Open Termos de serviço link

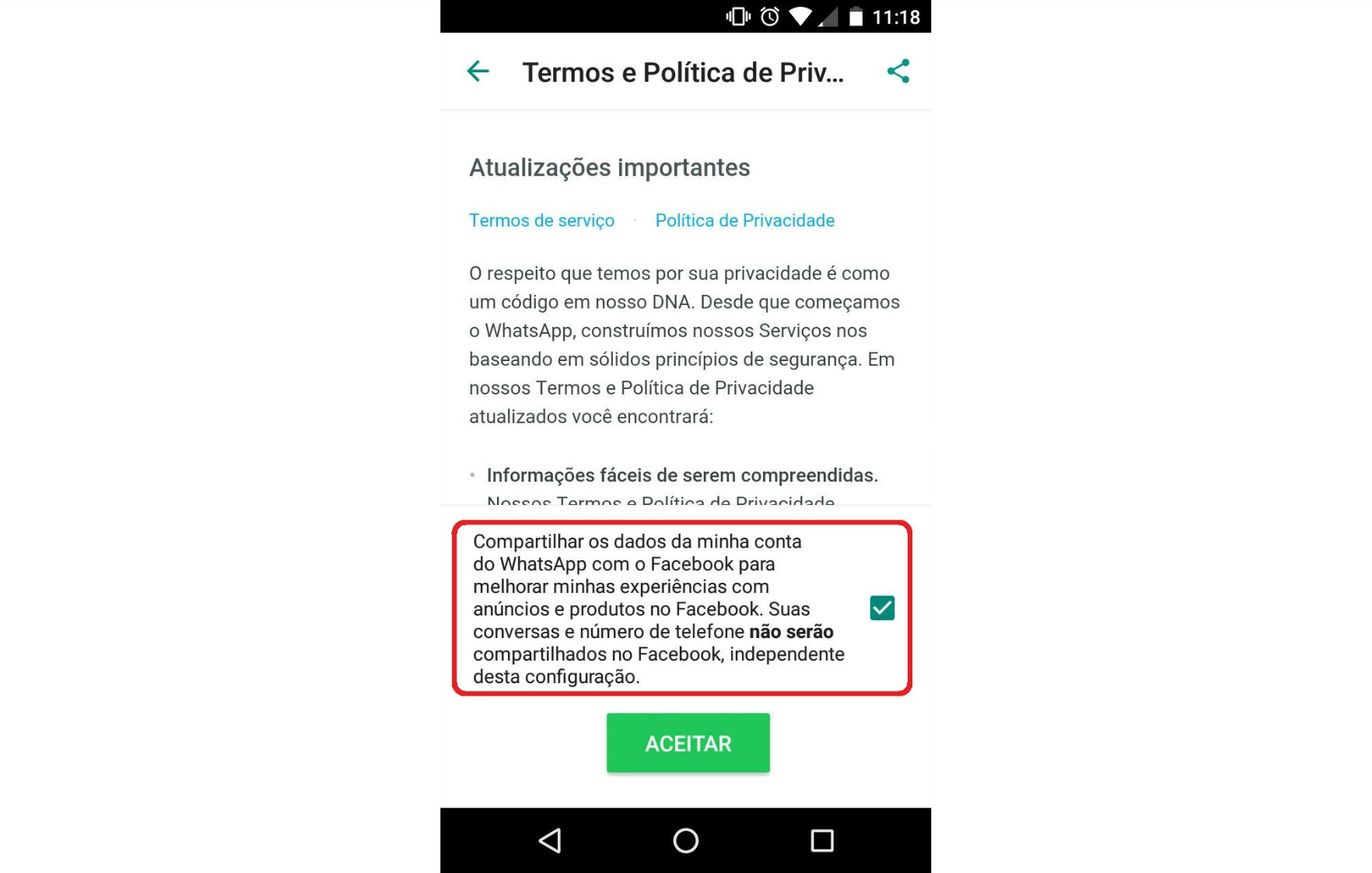tap(541, 221)
